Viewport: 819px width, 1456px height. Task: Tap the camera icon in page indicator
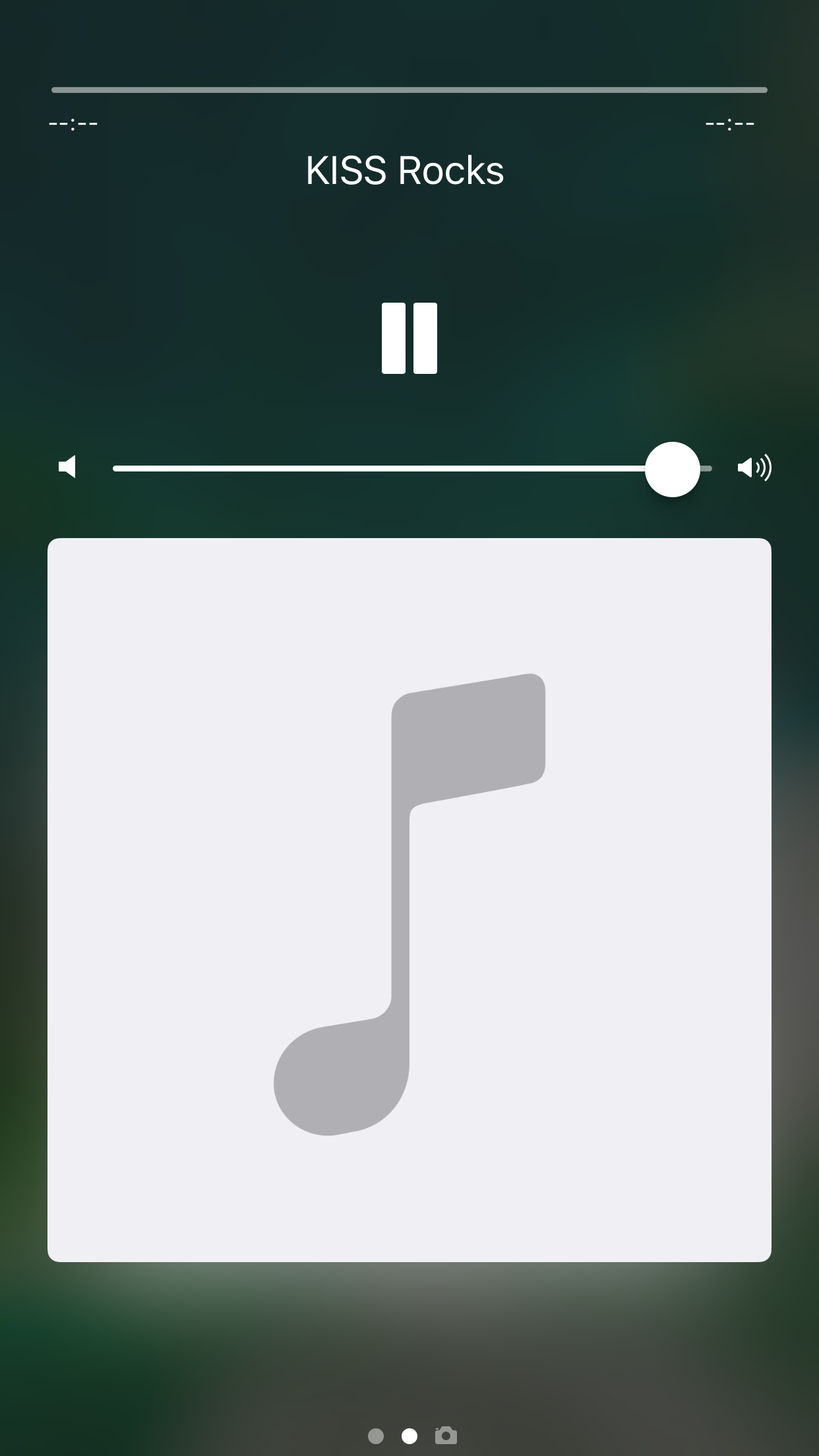[446, 1435]
